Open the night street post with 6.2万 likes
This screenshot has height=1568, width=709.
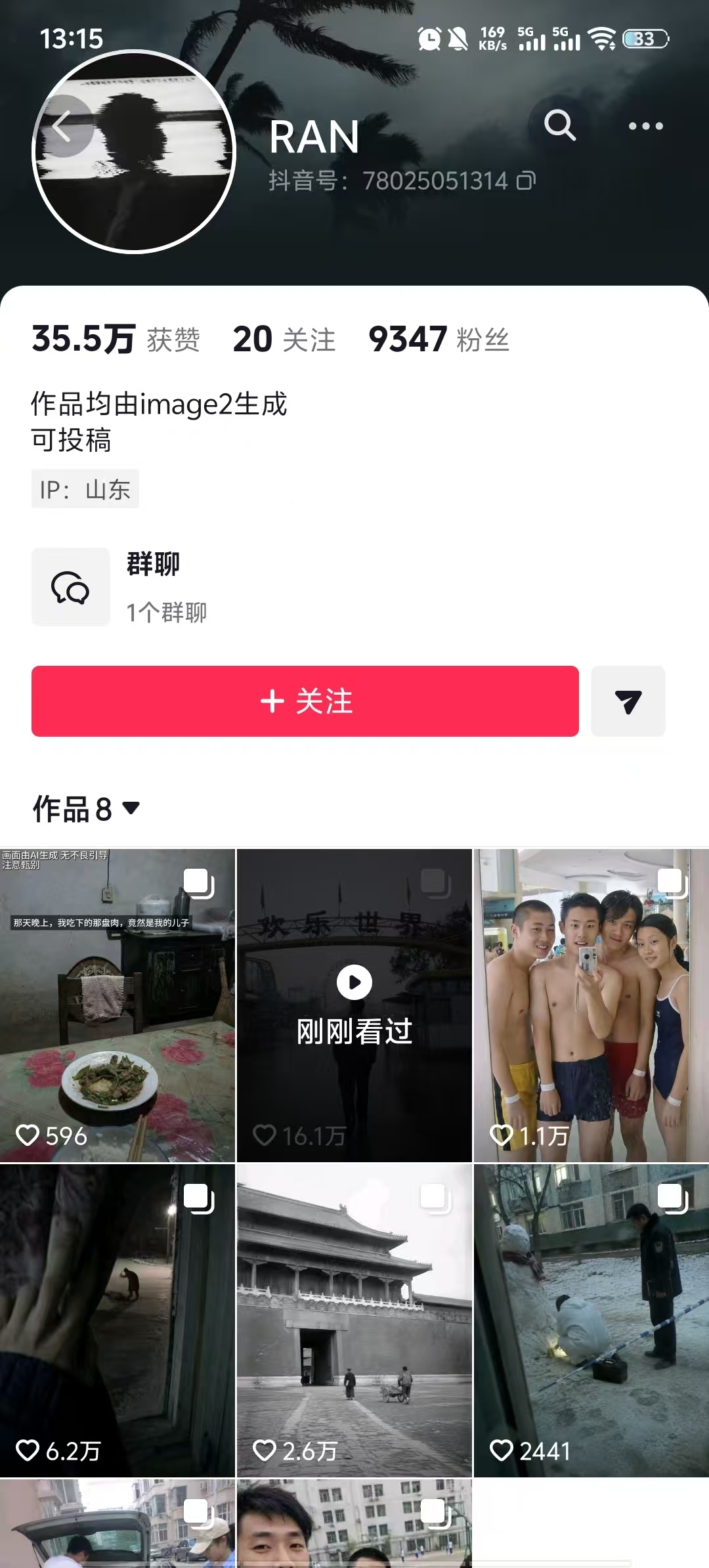click(x=118, y=1320)
